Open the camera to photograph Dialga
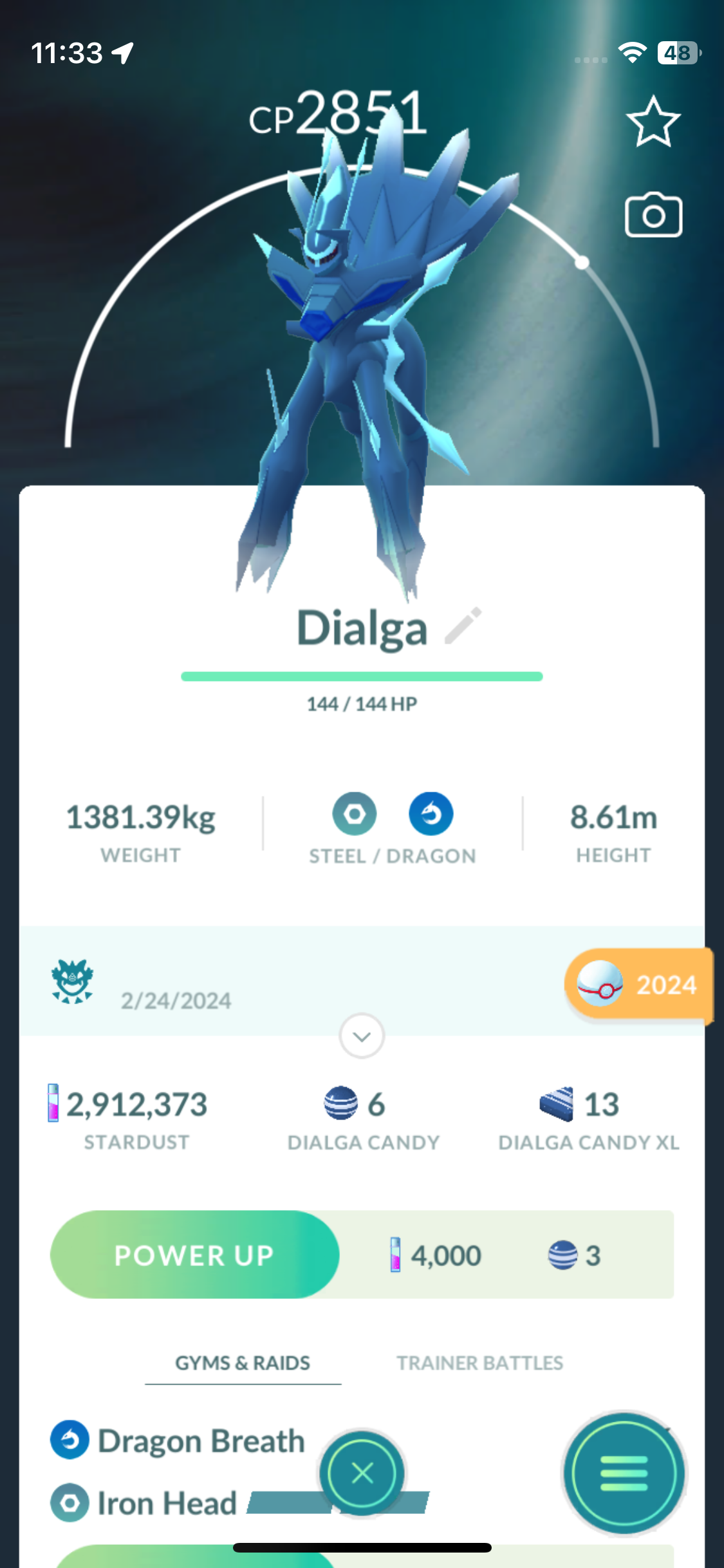The width and height of the screenshot is (724, 1568). coord(653,215)
